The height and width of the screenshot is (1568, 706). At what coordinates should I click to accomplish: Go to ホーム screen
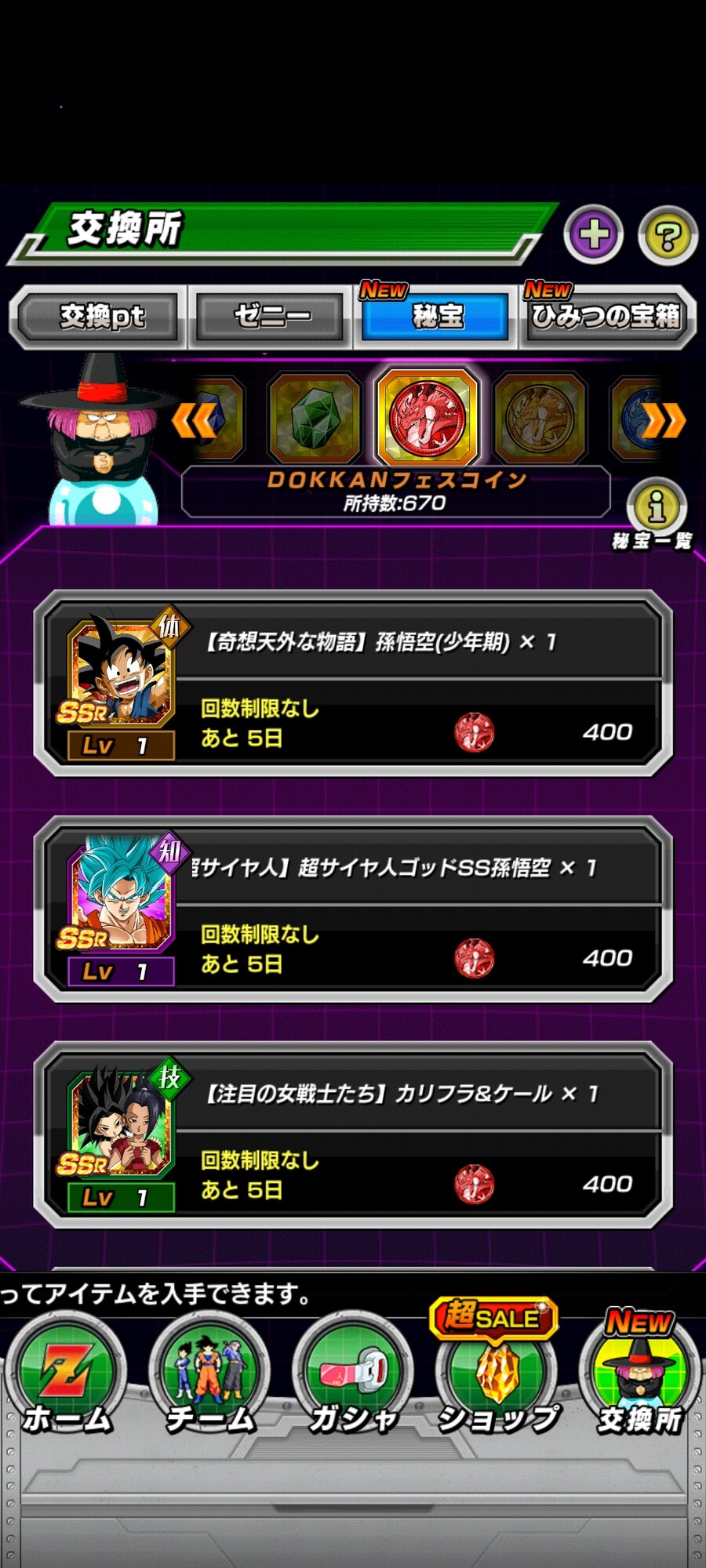(66, 1378)
